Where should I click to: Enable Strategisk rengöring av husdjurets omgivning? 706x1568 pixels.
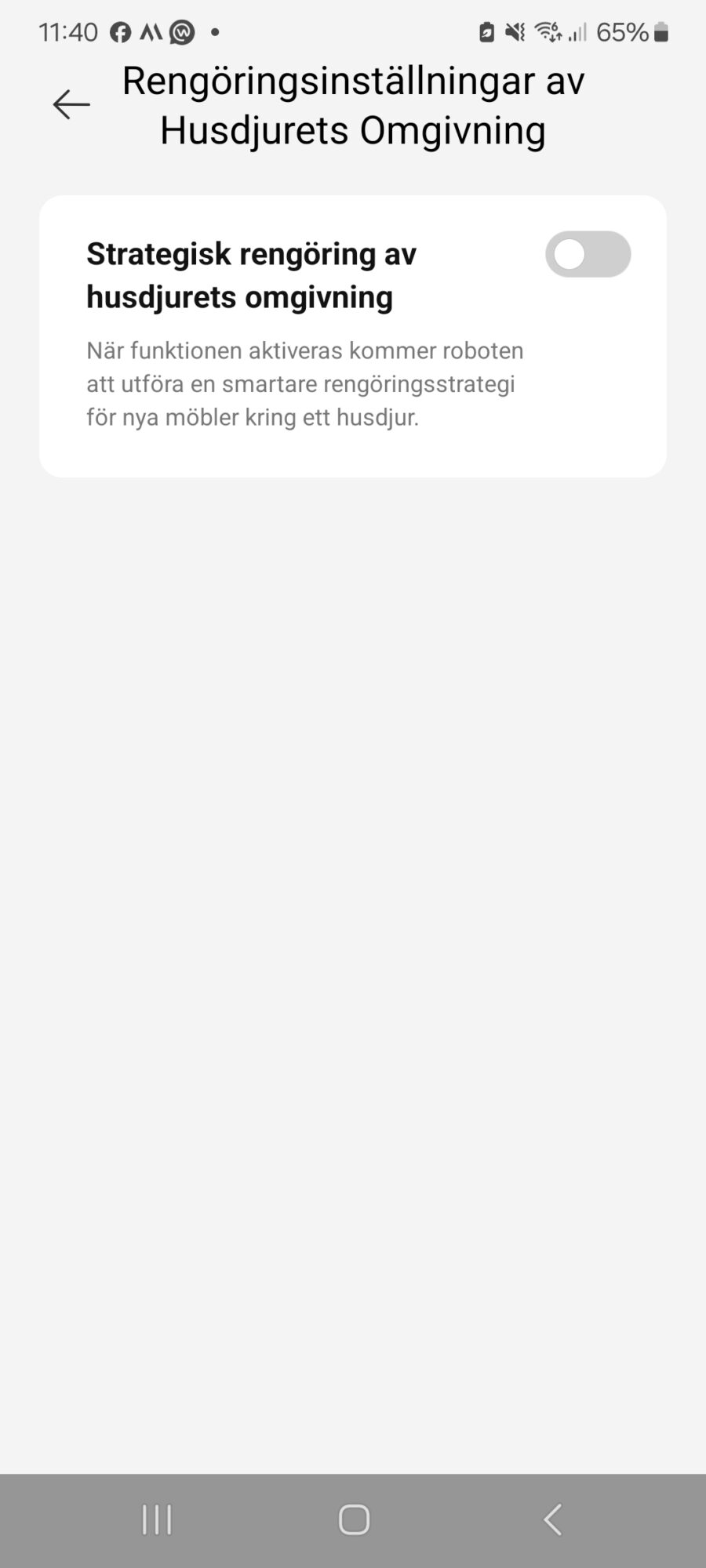pyautogui.click(x=588, y=255)
